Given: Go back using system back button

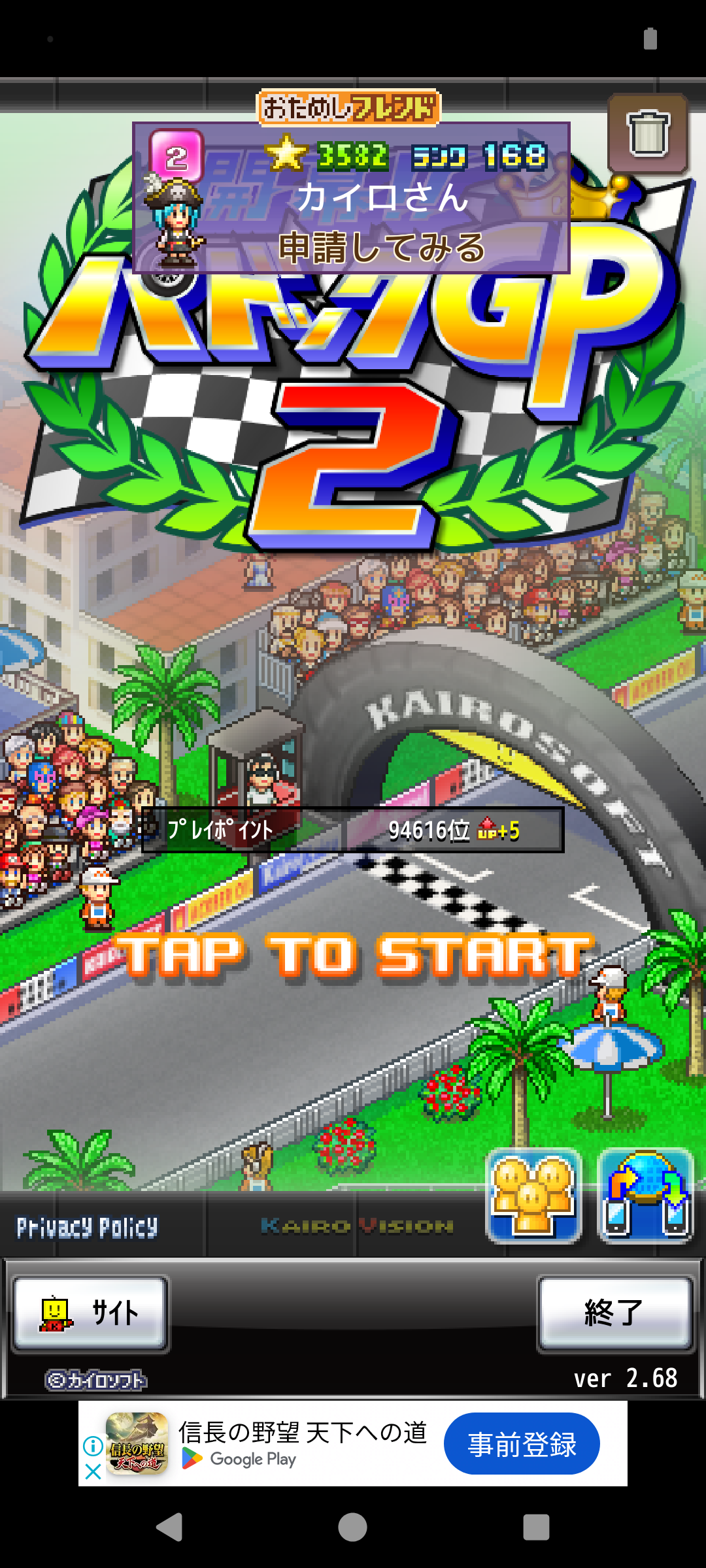Looking at the screenshot, I should coord(169,1527).
